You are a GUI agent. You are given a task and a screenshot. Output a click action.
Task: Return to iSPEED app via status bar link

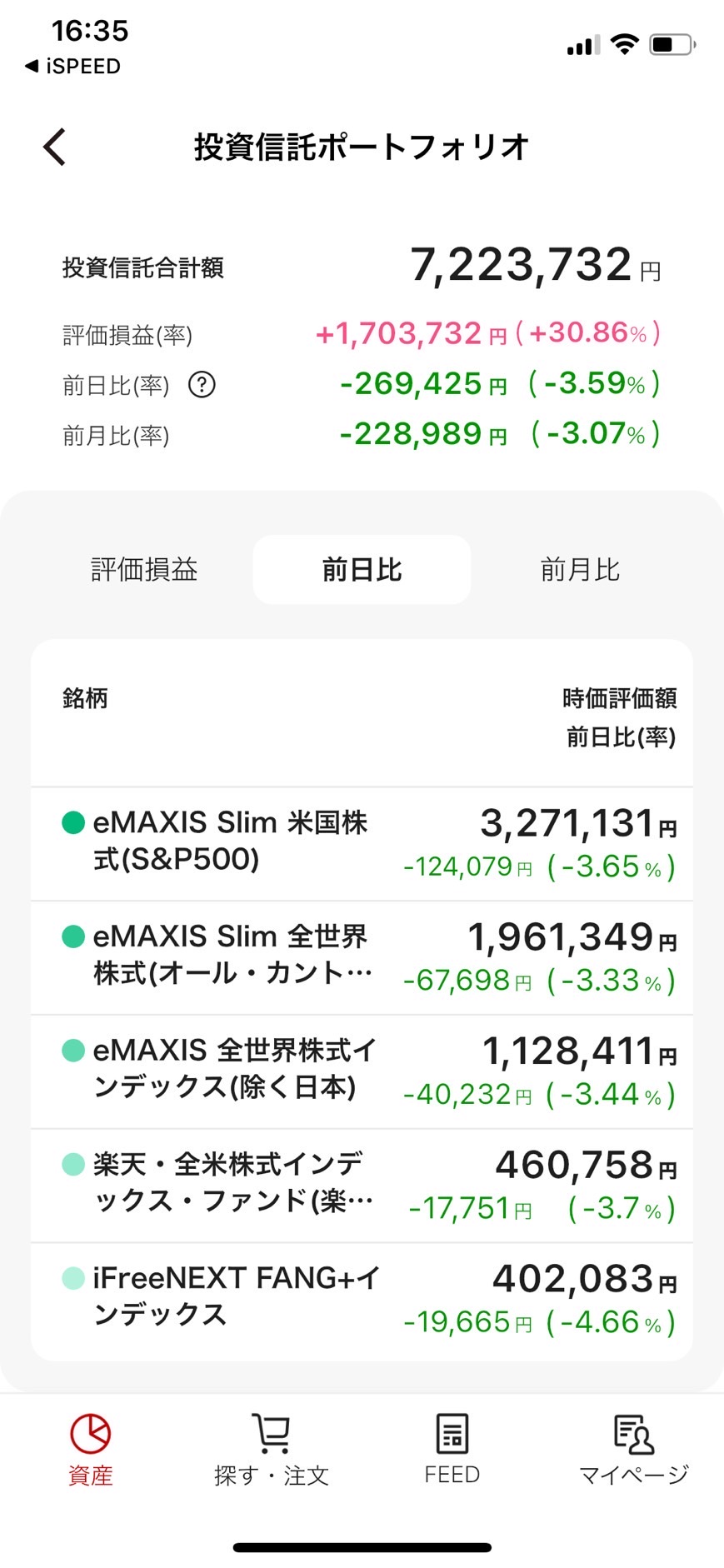(x=72, y=66)
